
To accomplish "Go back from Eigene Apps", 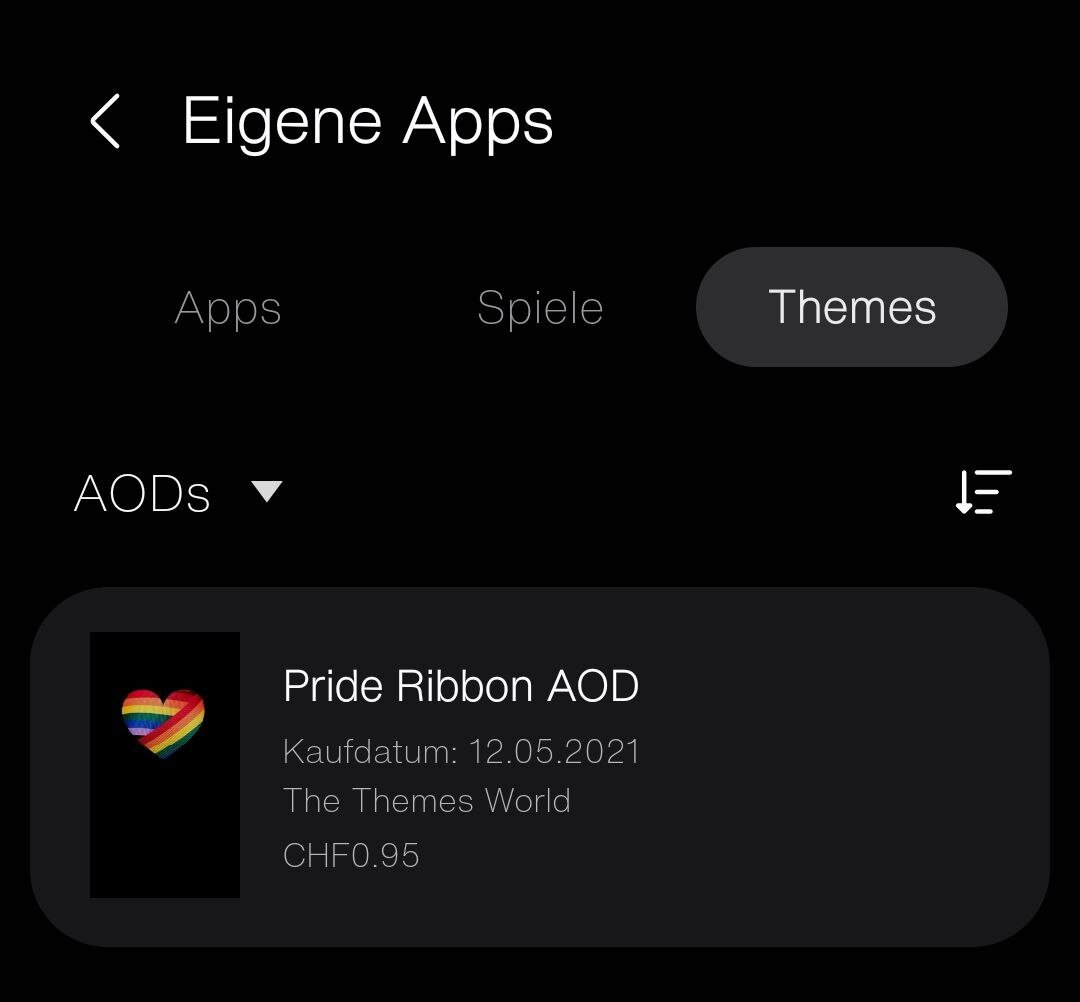I will [x=105, y=122].
